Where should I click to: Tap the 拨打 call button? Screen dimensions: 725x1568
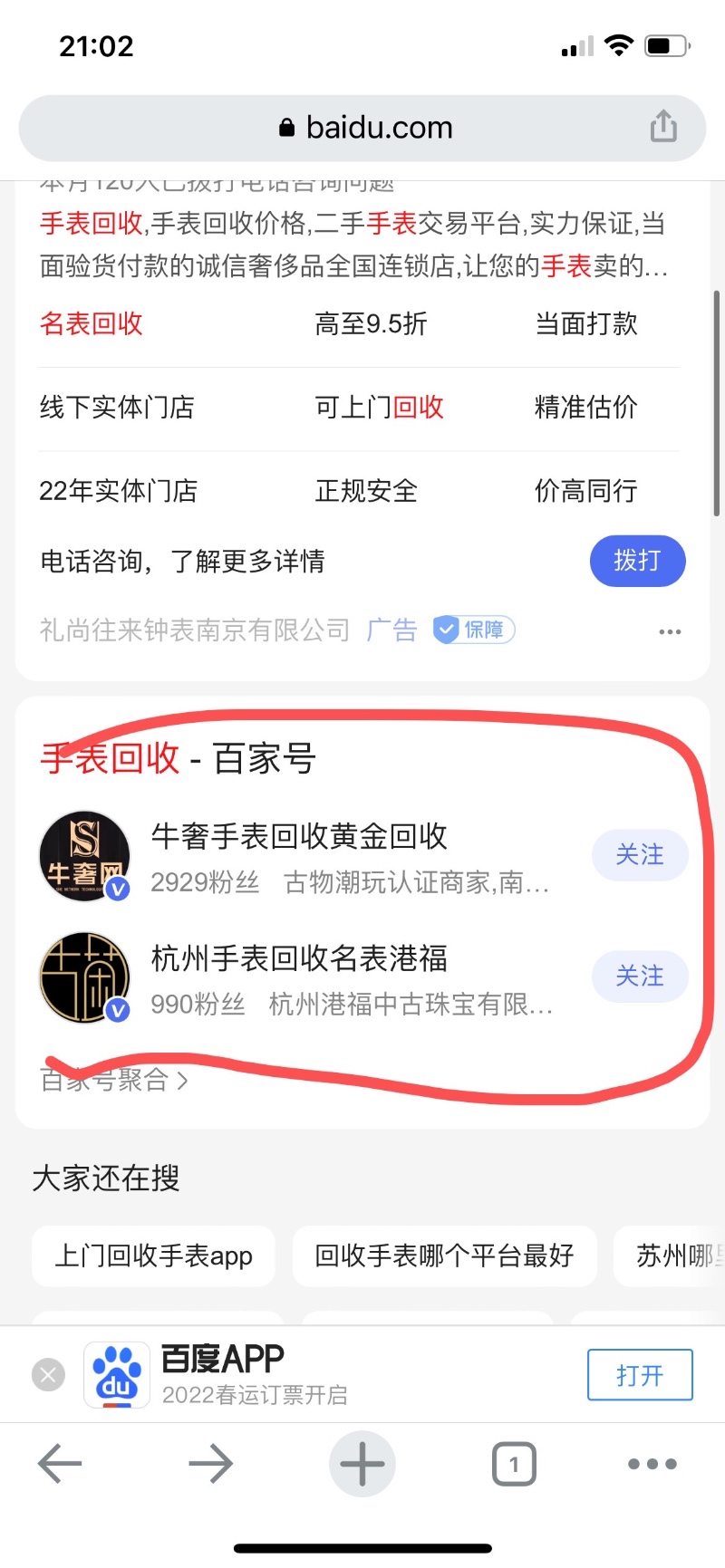[x=638, y=561]
